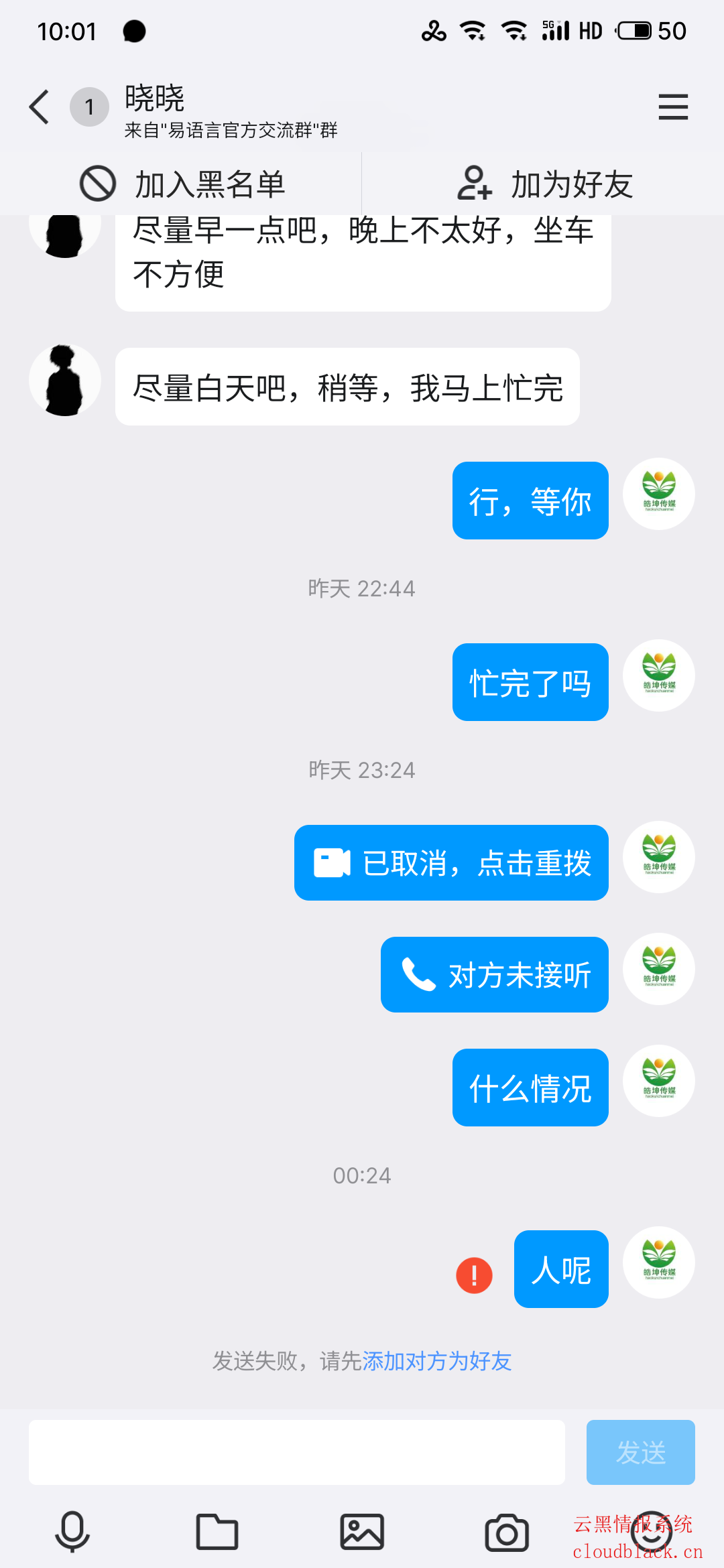
Task: Resend the failed 人呢 message
Action: click(474, 1275)
